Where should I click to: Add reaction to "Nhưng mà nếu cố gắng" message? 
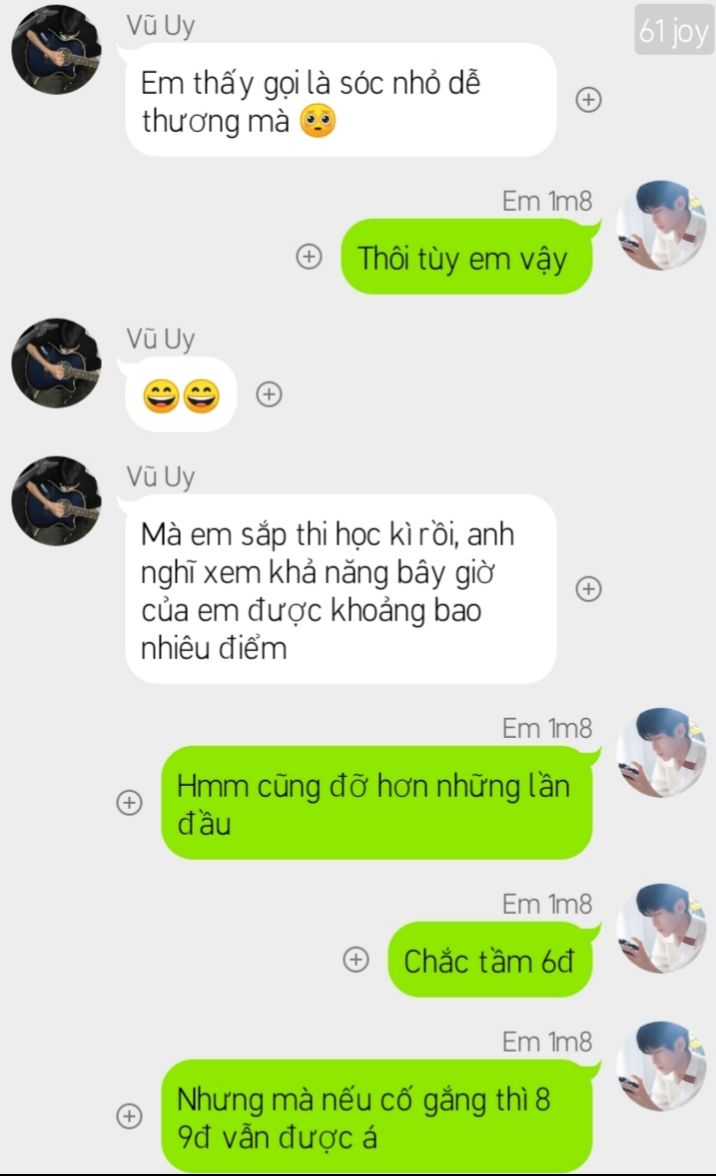tap(130, 1116)
